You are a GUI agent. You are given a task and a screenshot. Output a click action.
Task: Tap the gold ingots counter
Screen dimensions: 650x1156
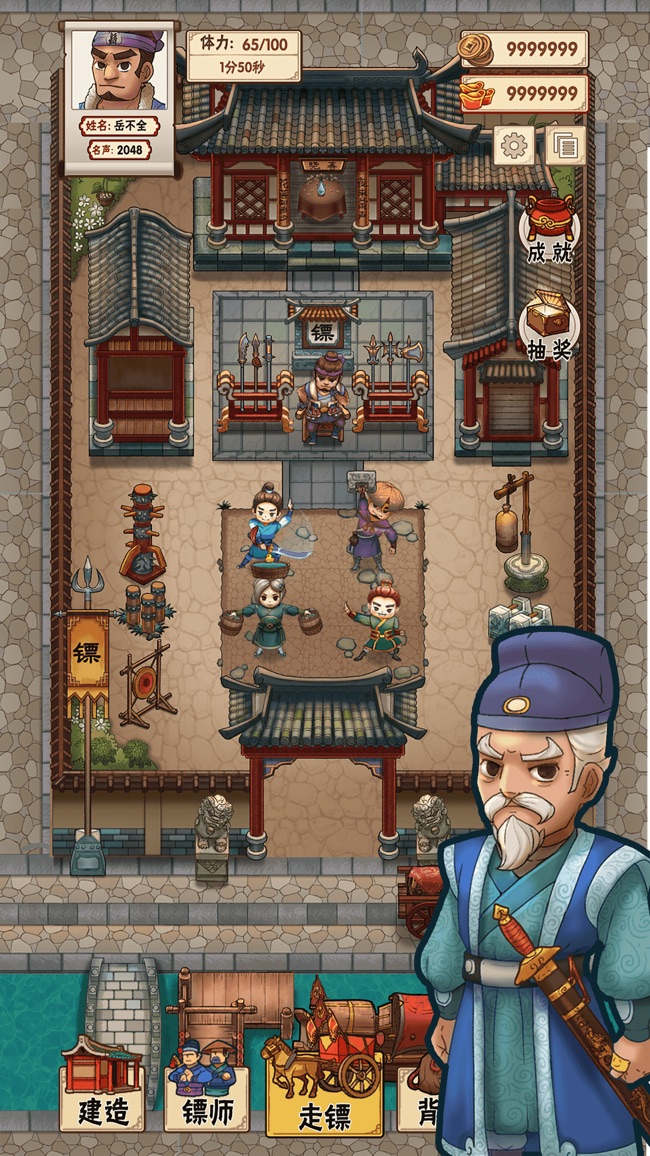point(525,94)
